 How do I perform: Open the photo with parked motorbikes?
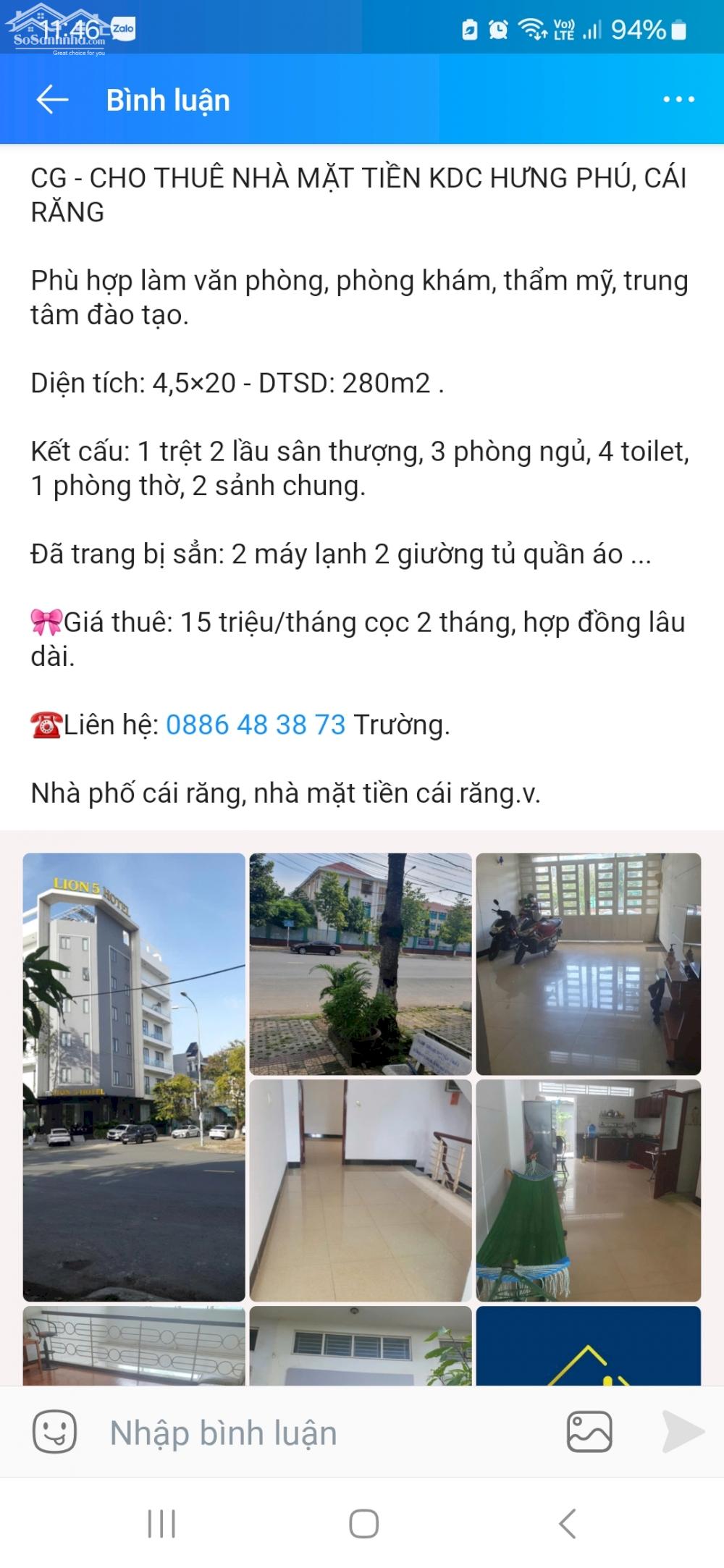click(588, 964)
